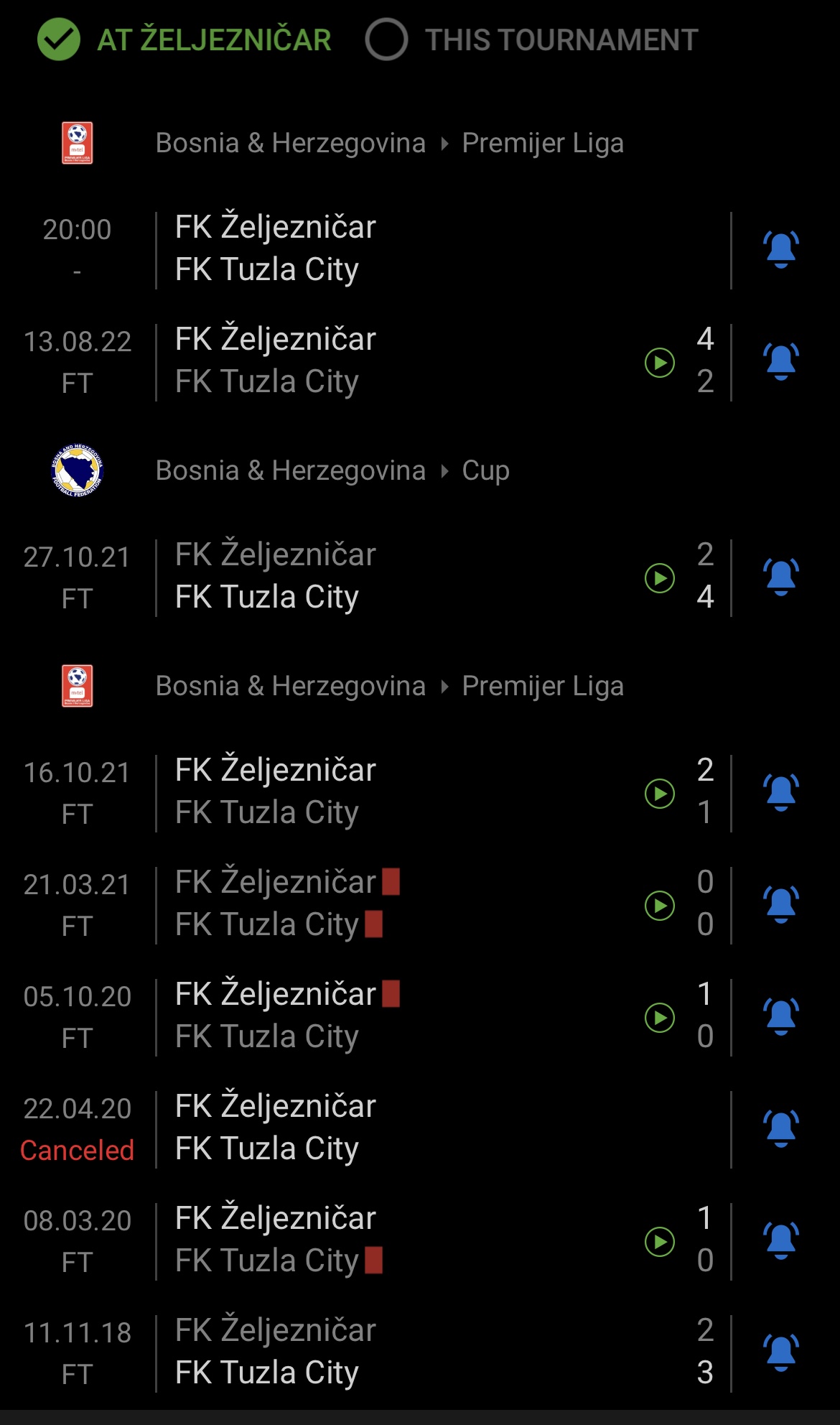840x1425 pixels.
Task: Toggle the alert bell for the 20:00 match
Action: pos(781,249)
